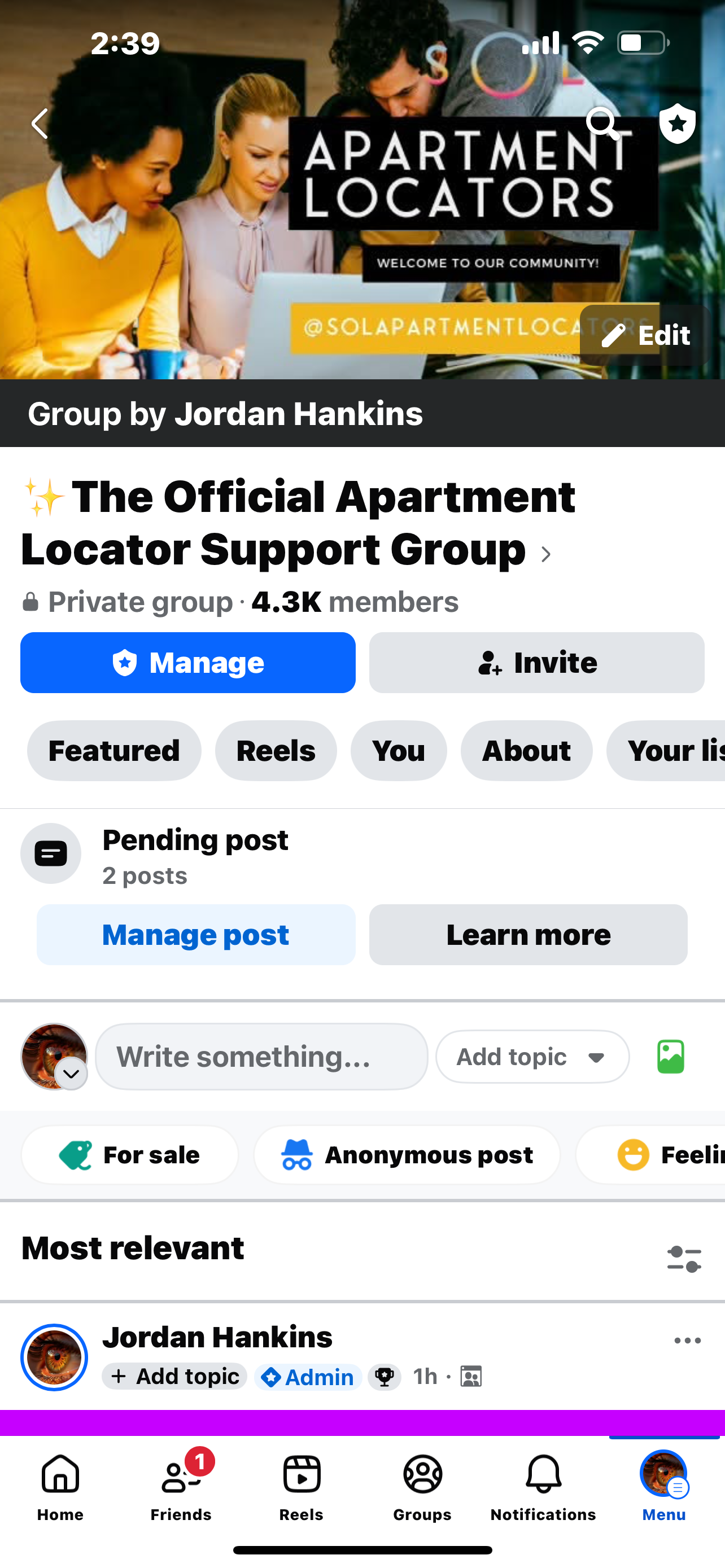The width and height of the screenshot is (725, 1568).
Task: Write something in the post composer
Action: click(261, 1057)
